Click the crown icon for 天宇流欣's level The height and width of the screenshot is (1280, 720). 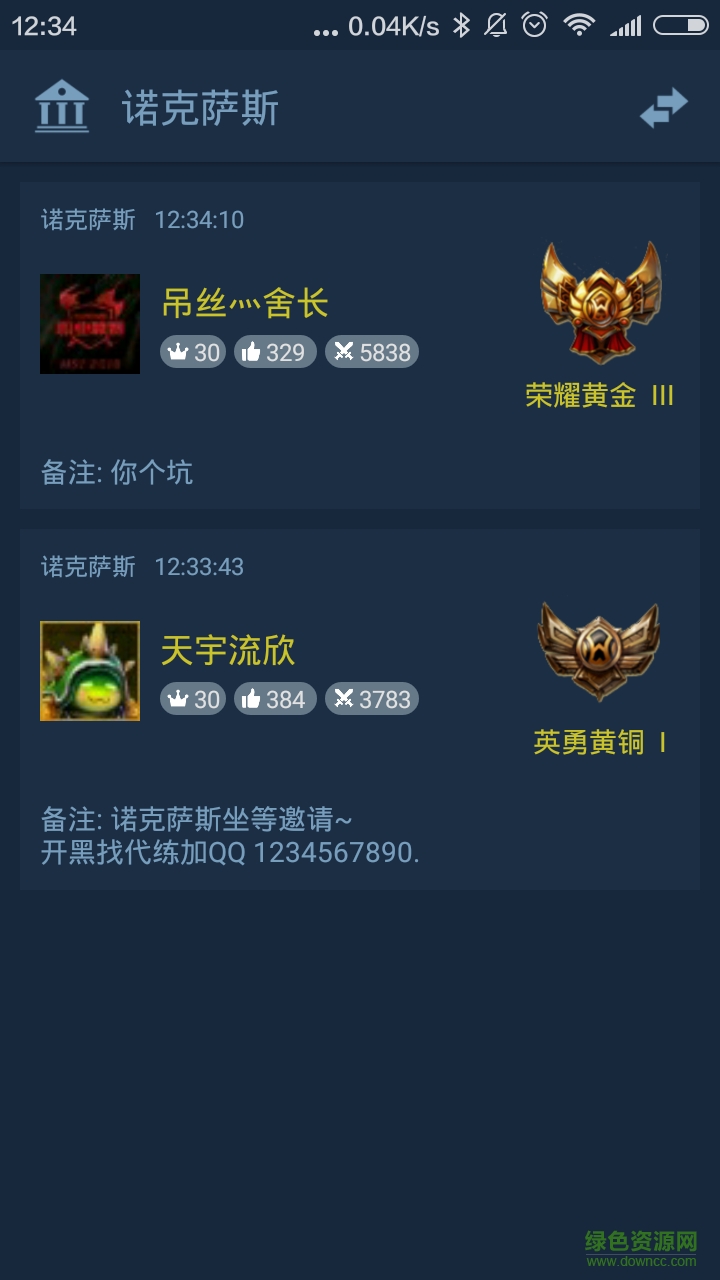178,698
